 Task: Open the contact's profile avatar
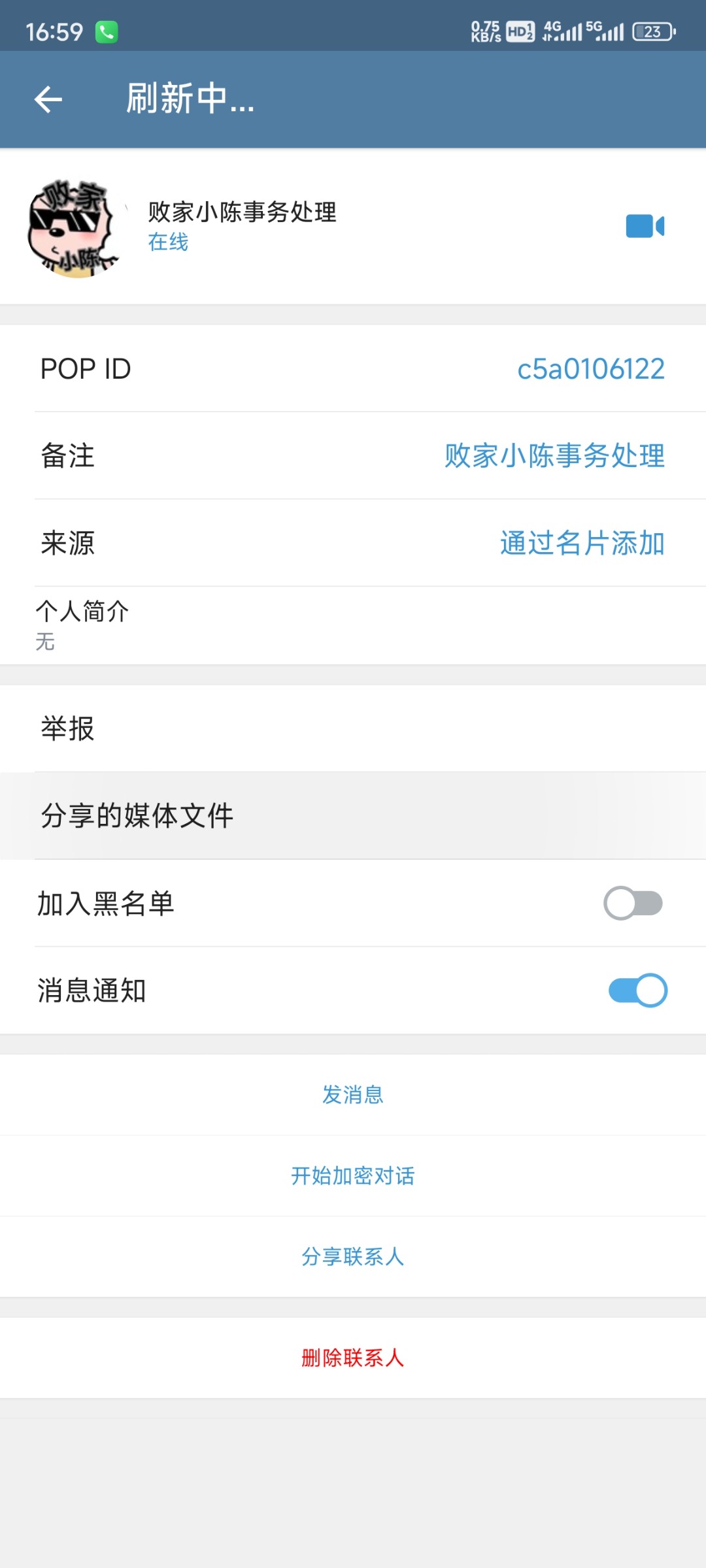[73, 229]
